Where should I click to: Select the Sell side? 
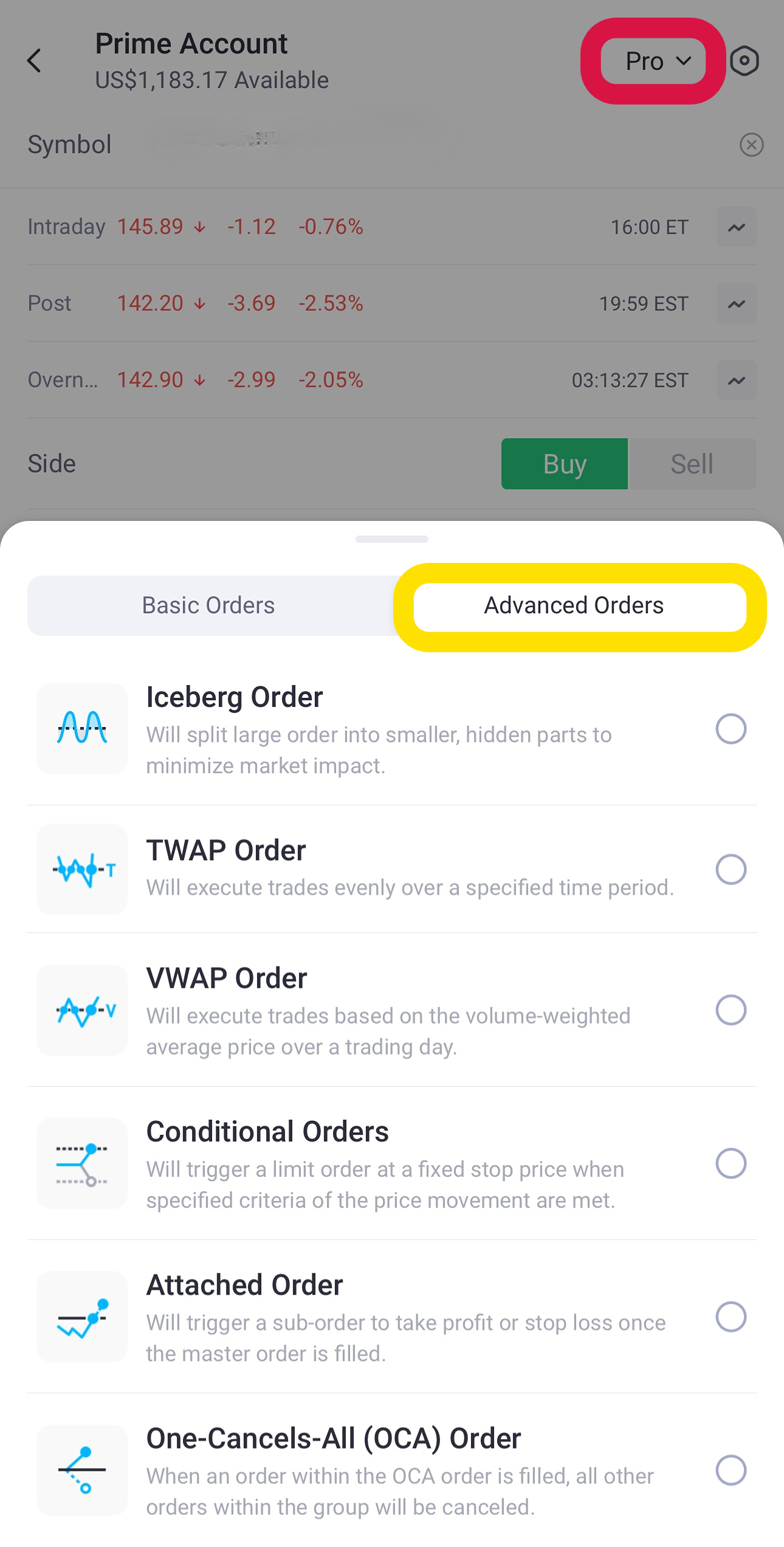[692, 464]
